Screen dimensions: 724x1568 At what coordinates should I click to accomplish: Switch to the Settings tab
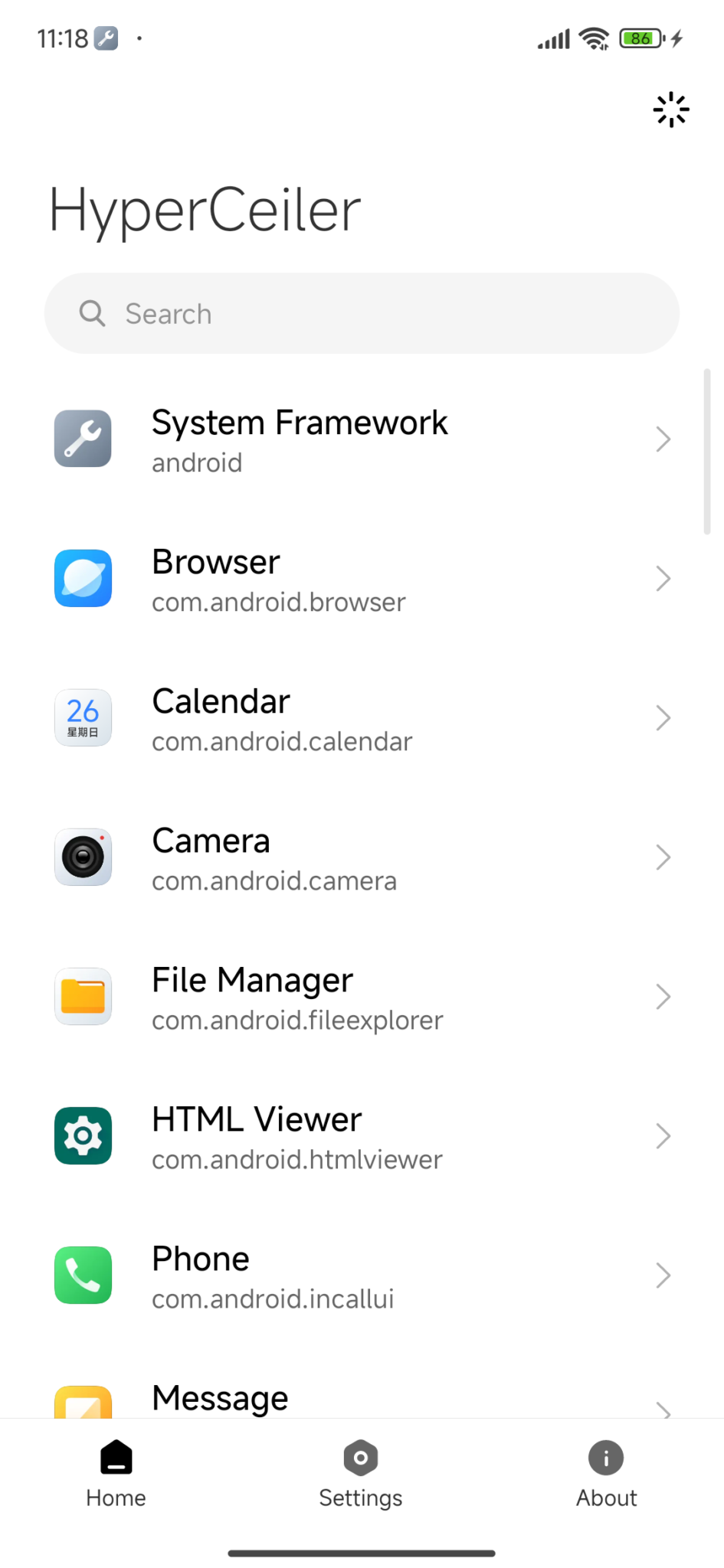[360, 1472]
